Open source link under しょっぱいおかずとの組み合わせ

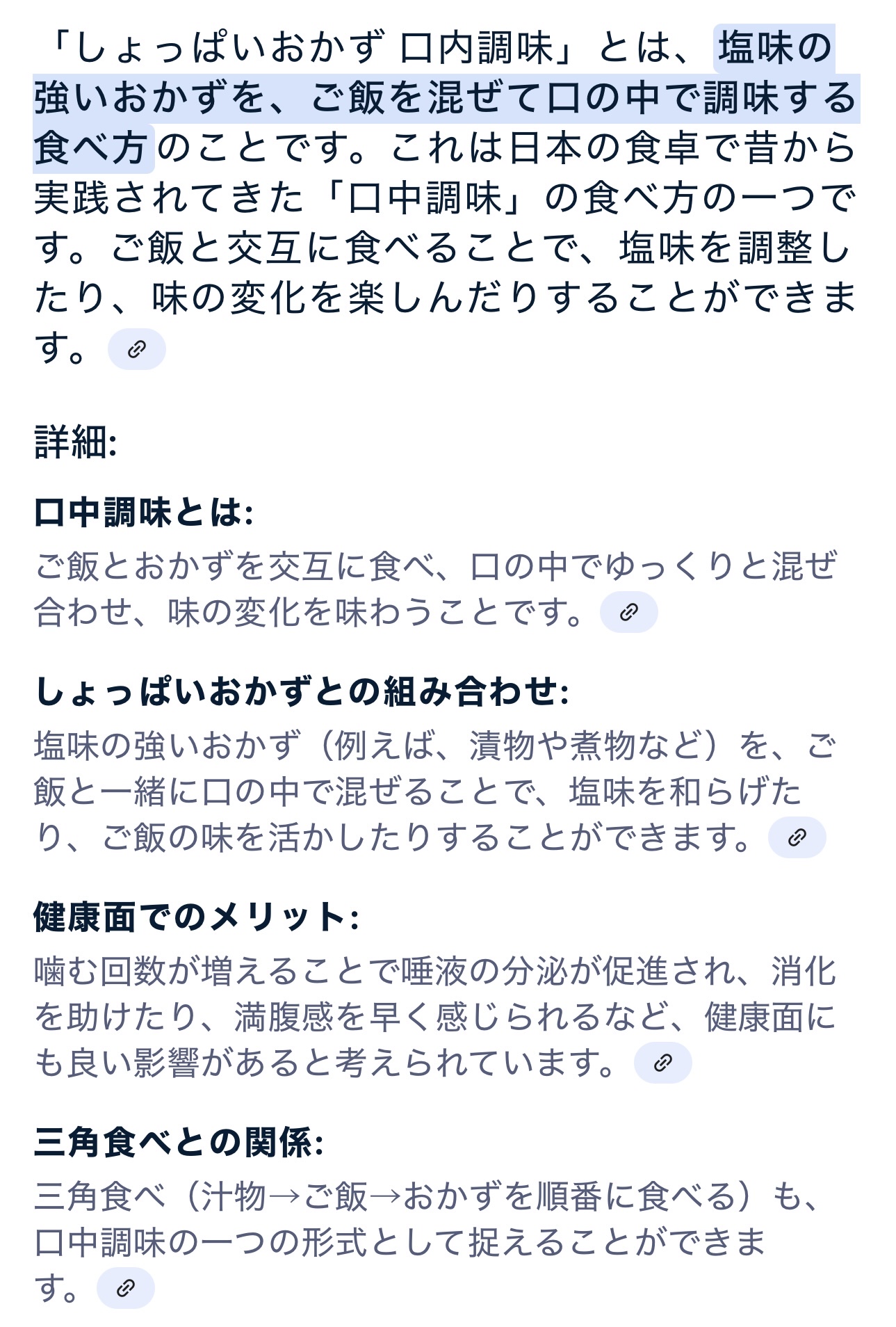click(797, 837)
